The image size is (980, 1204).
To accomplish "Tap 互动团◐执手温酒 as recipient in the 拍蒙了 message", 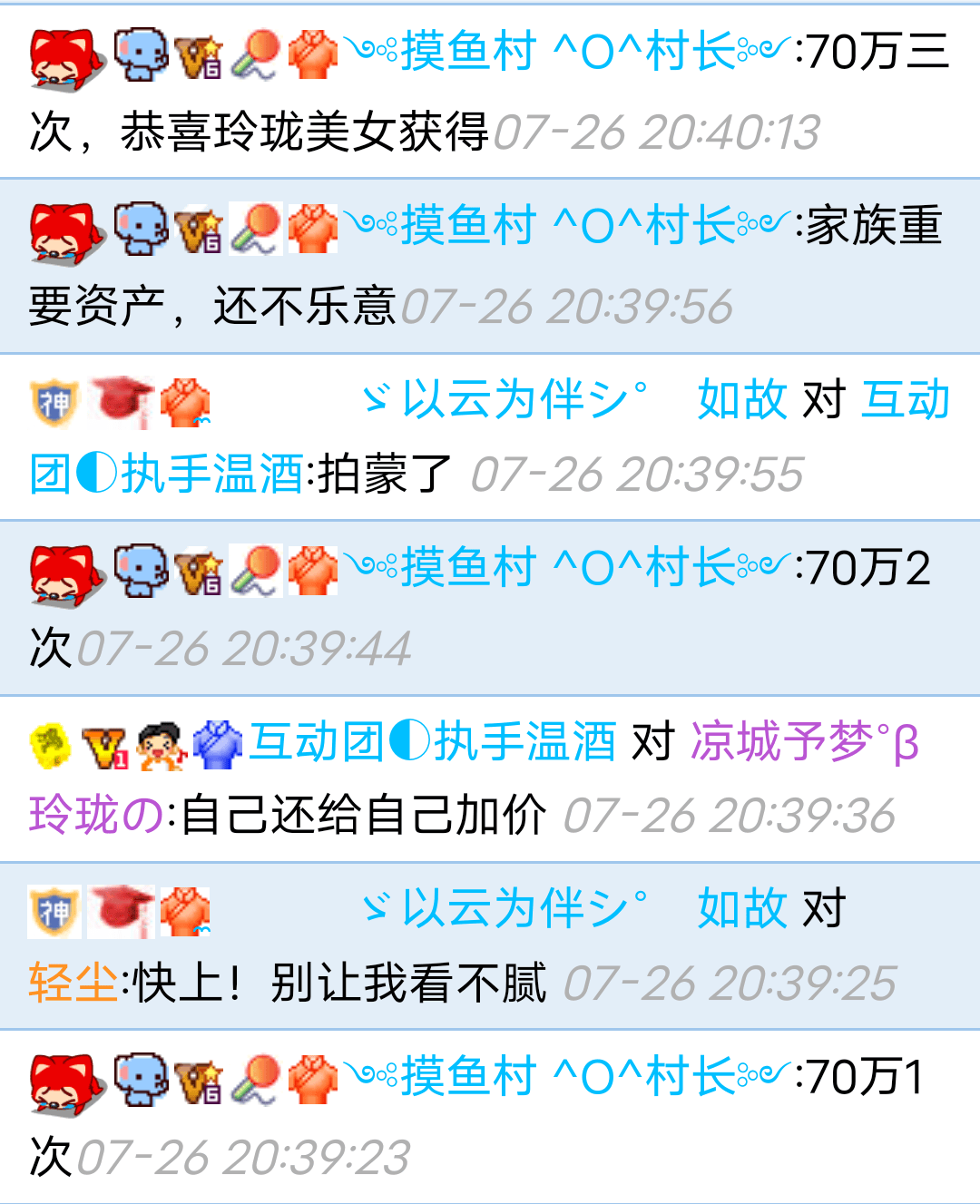I will [x=168, y=474].
